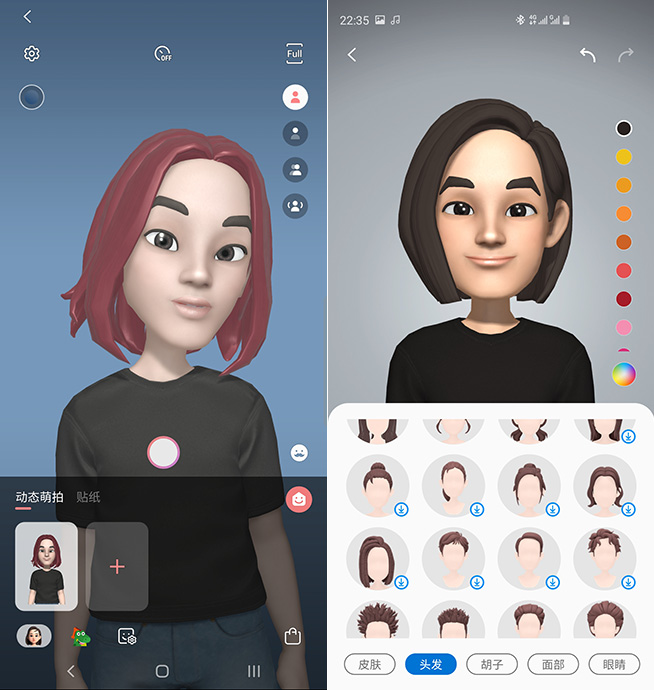Screen dimensions: 654x690
Task: Open the rainbow custom color wheel
Action: point(624,374)
